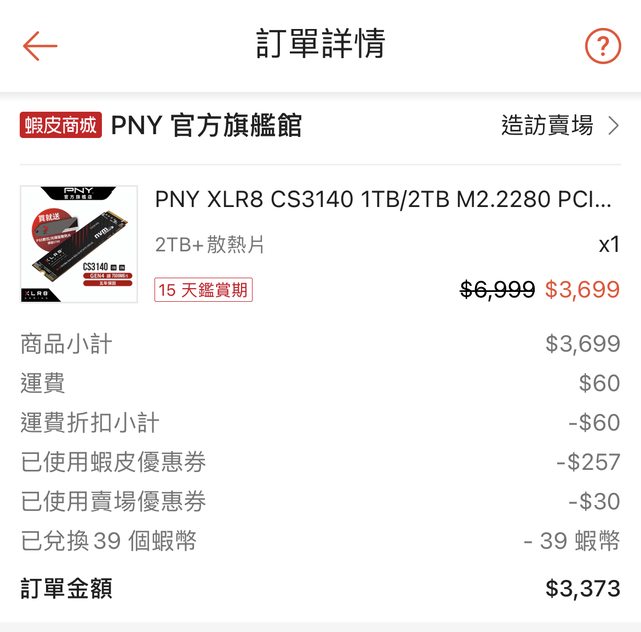Go back from the order details page
Image resolution: width=641 pixels, height=632 pixels.
[x=40, y=46]
